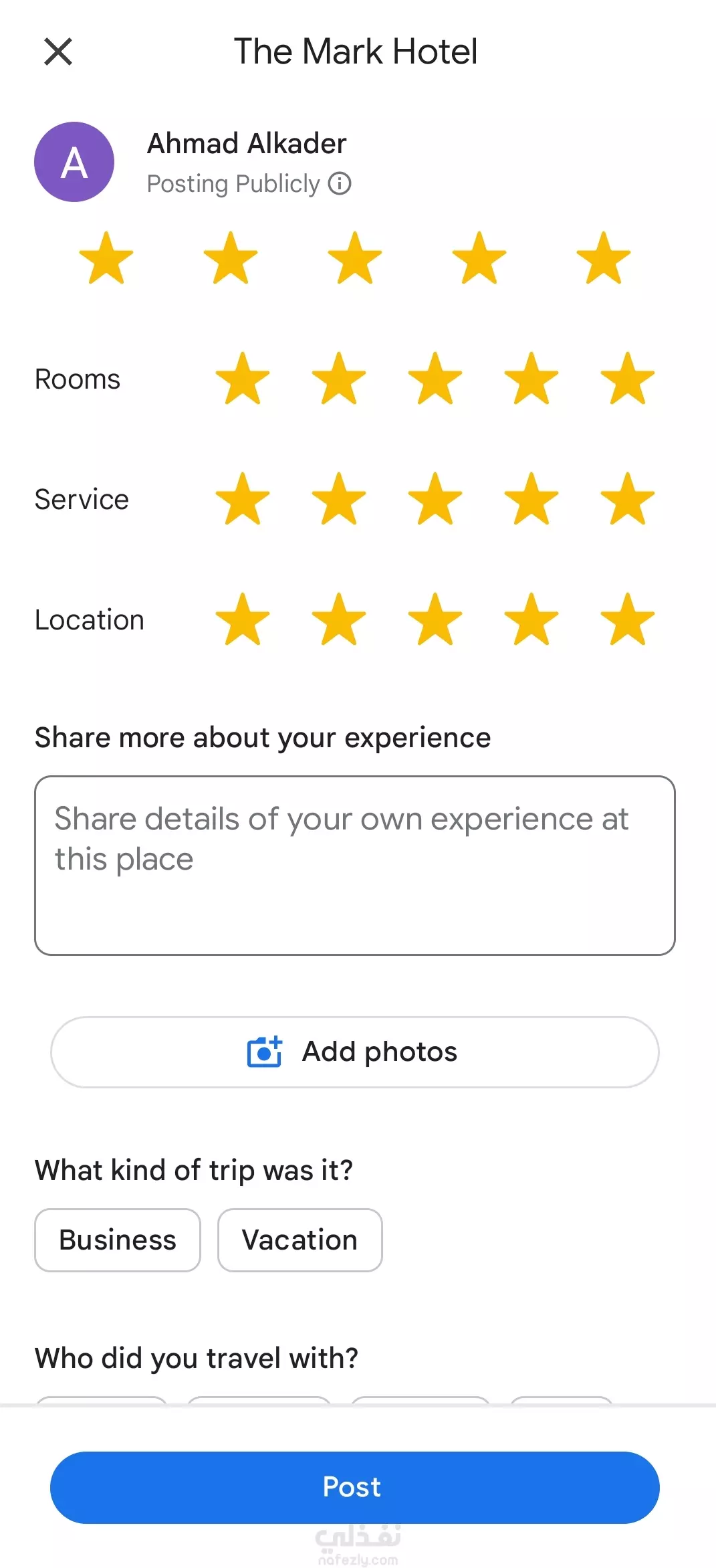Post the hotel review
The height and width of the screenshot is (1568, 716).
[354, 1487]
